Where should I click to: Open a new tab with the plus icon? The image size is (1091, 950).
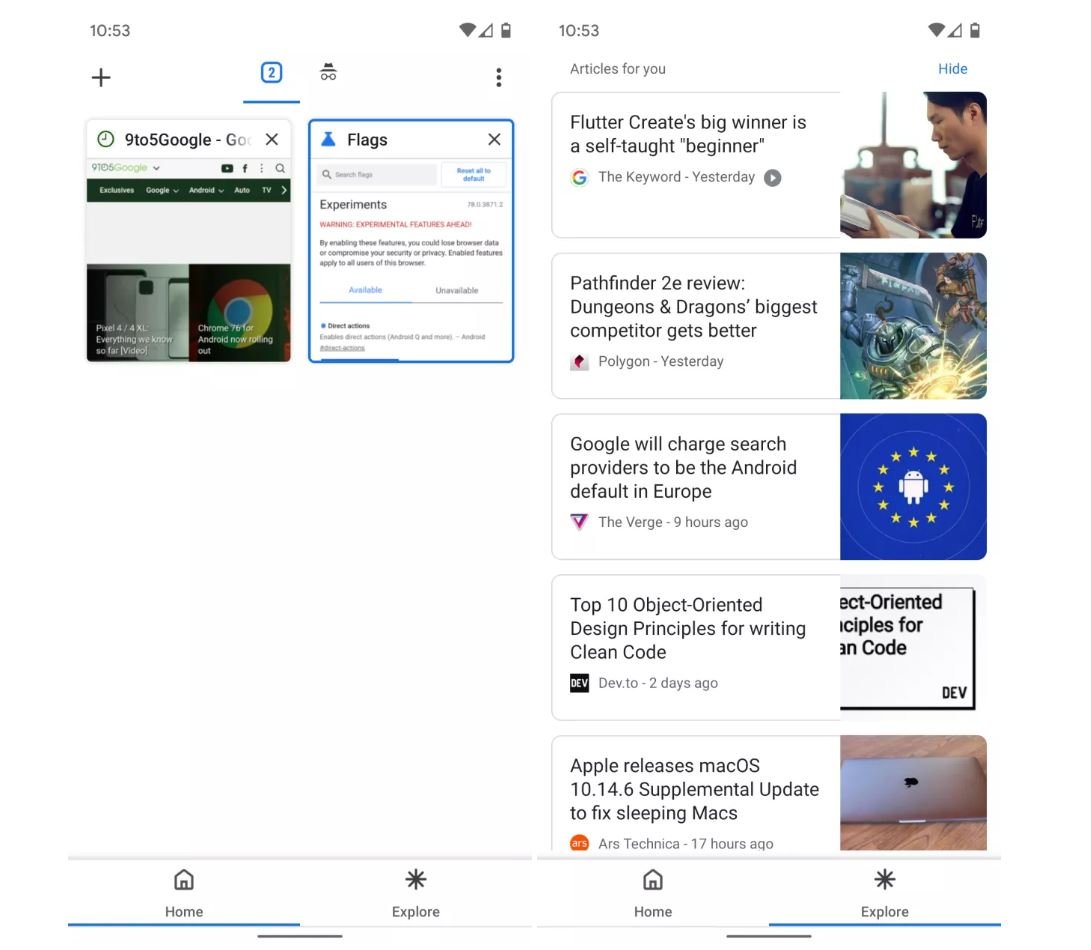[101, 78]
